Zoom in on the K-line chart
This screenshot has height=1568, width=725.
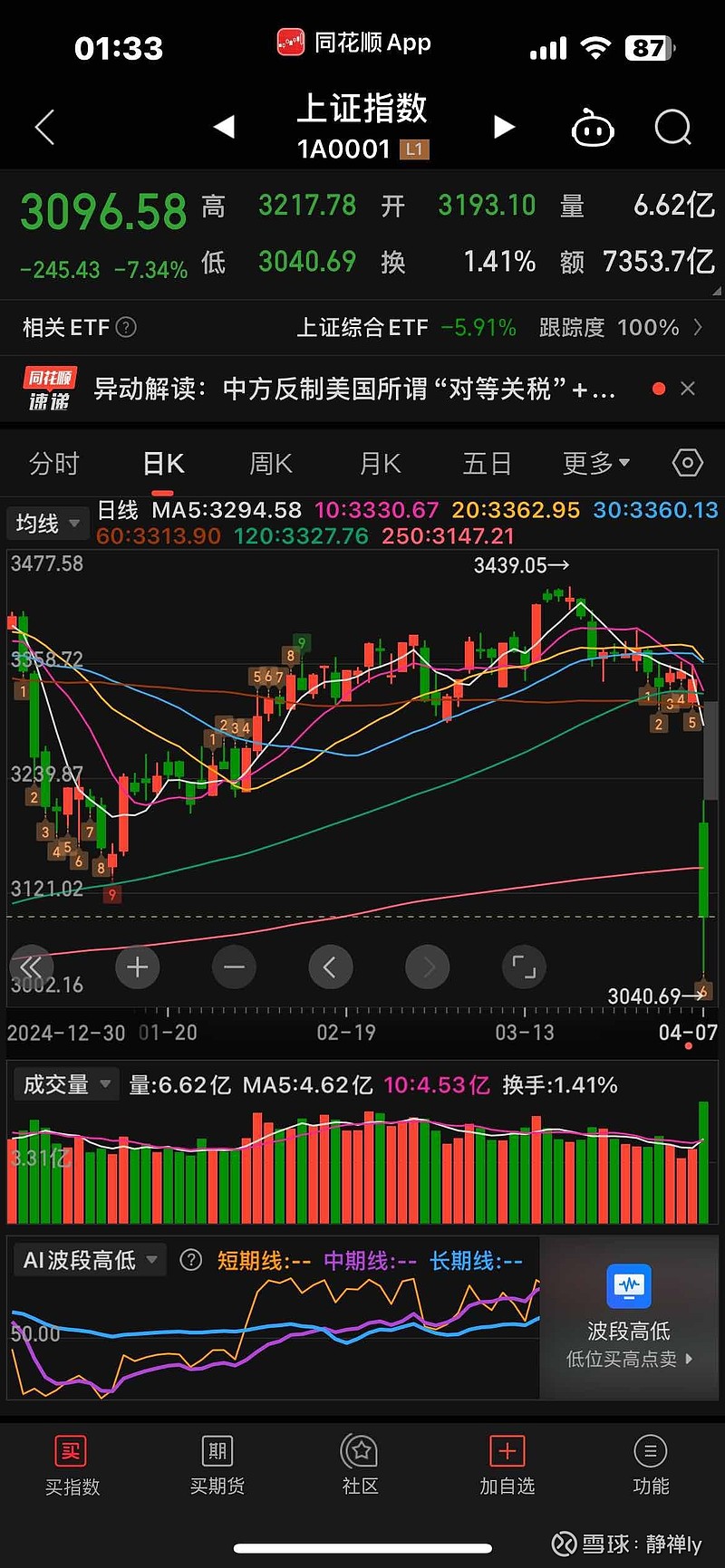click(x=137, y=967)
